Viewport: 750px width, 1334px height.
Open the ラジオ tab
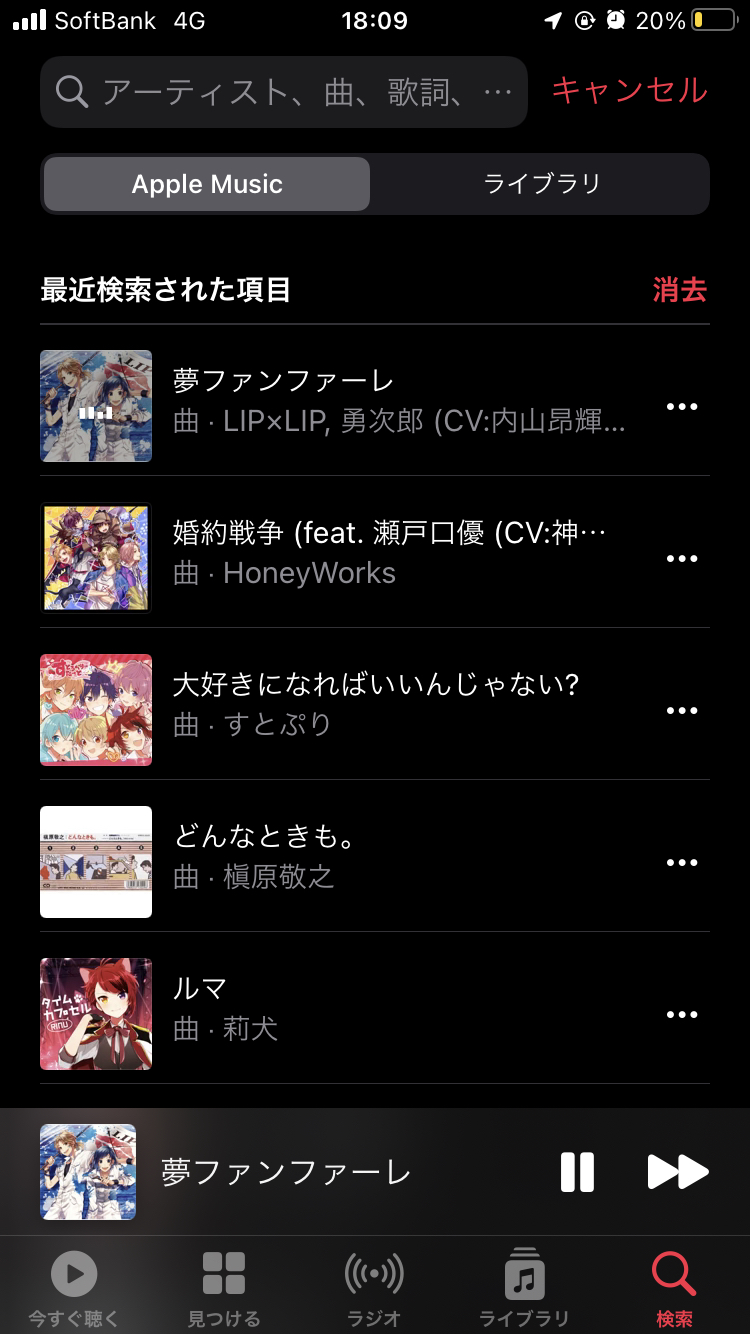[374, 1288]
